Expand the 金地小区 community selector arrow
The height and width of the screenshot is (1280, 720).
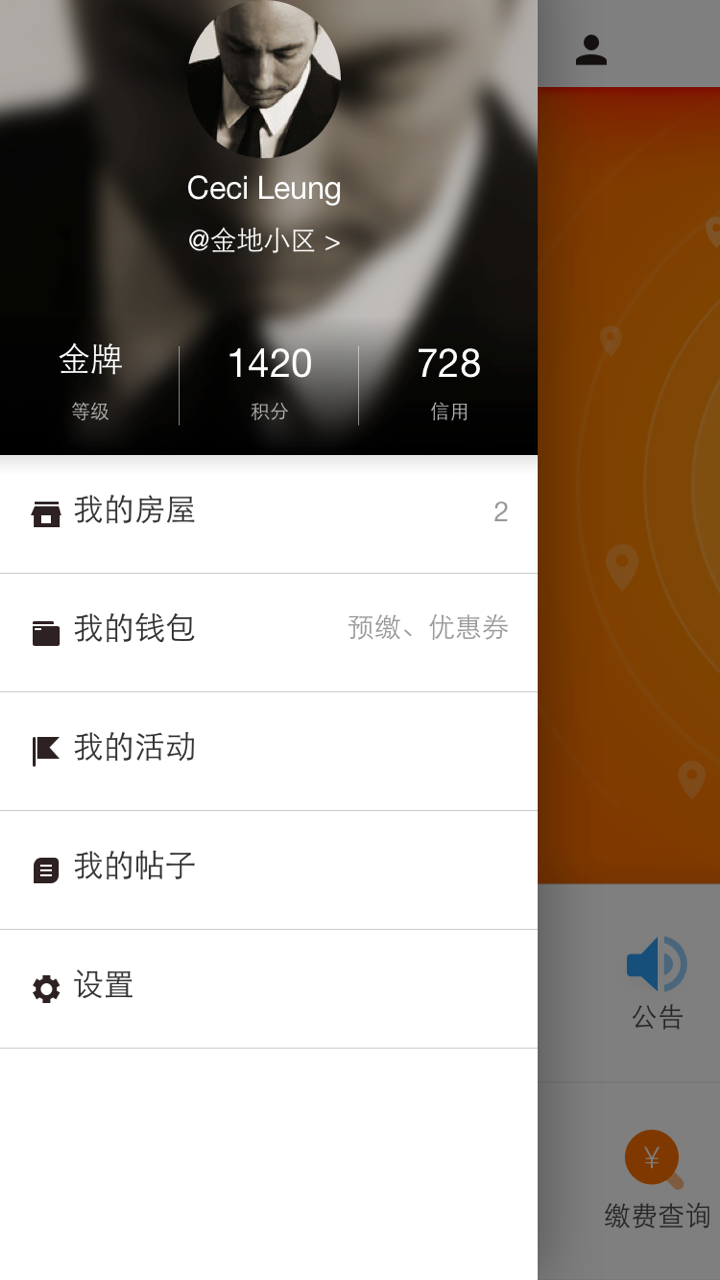point(335,241)
